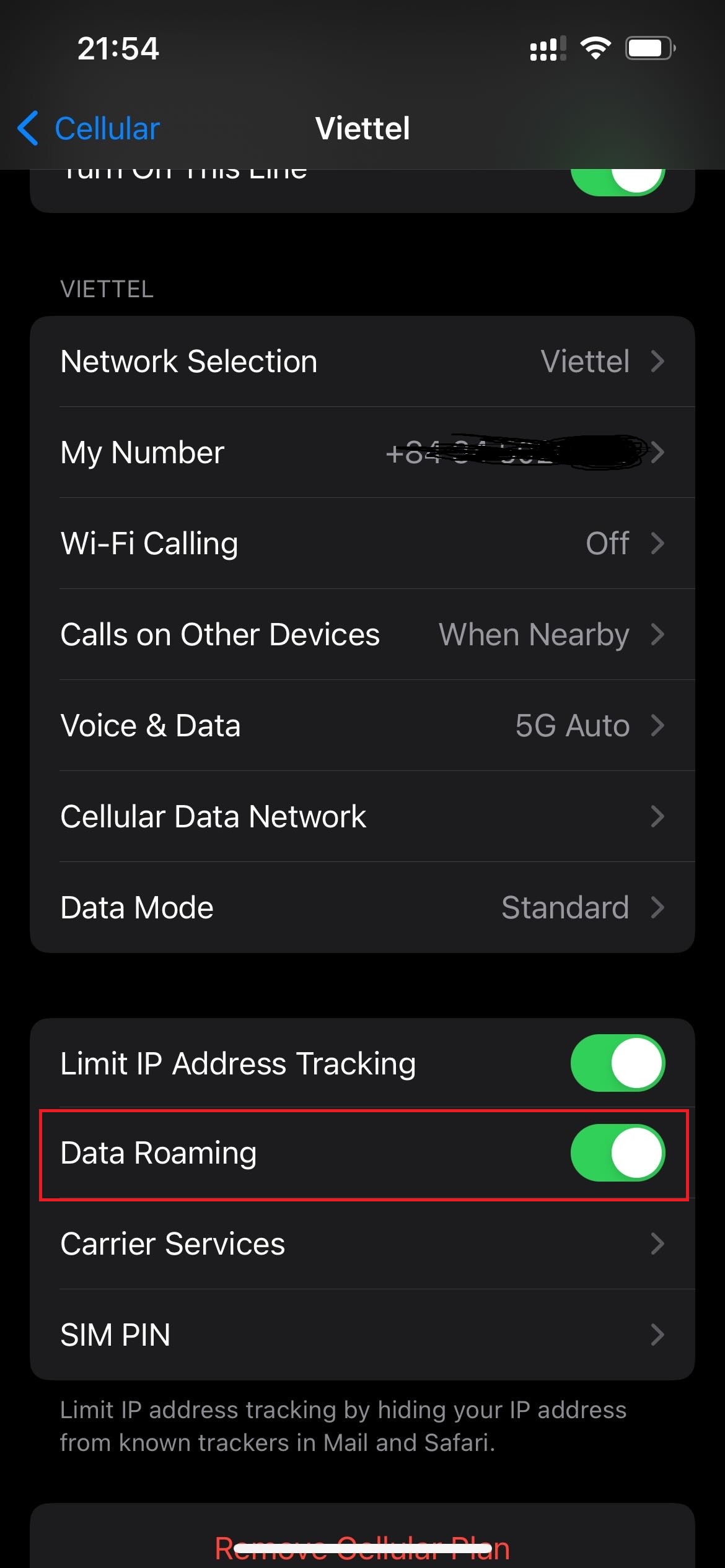Open Cellular Data Network settings
The width and height of the screenshot is (725, 1568).
[362, 817]
